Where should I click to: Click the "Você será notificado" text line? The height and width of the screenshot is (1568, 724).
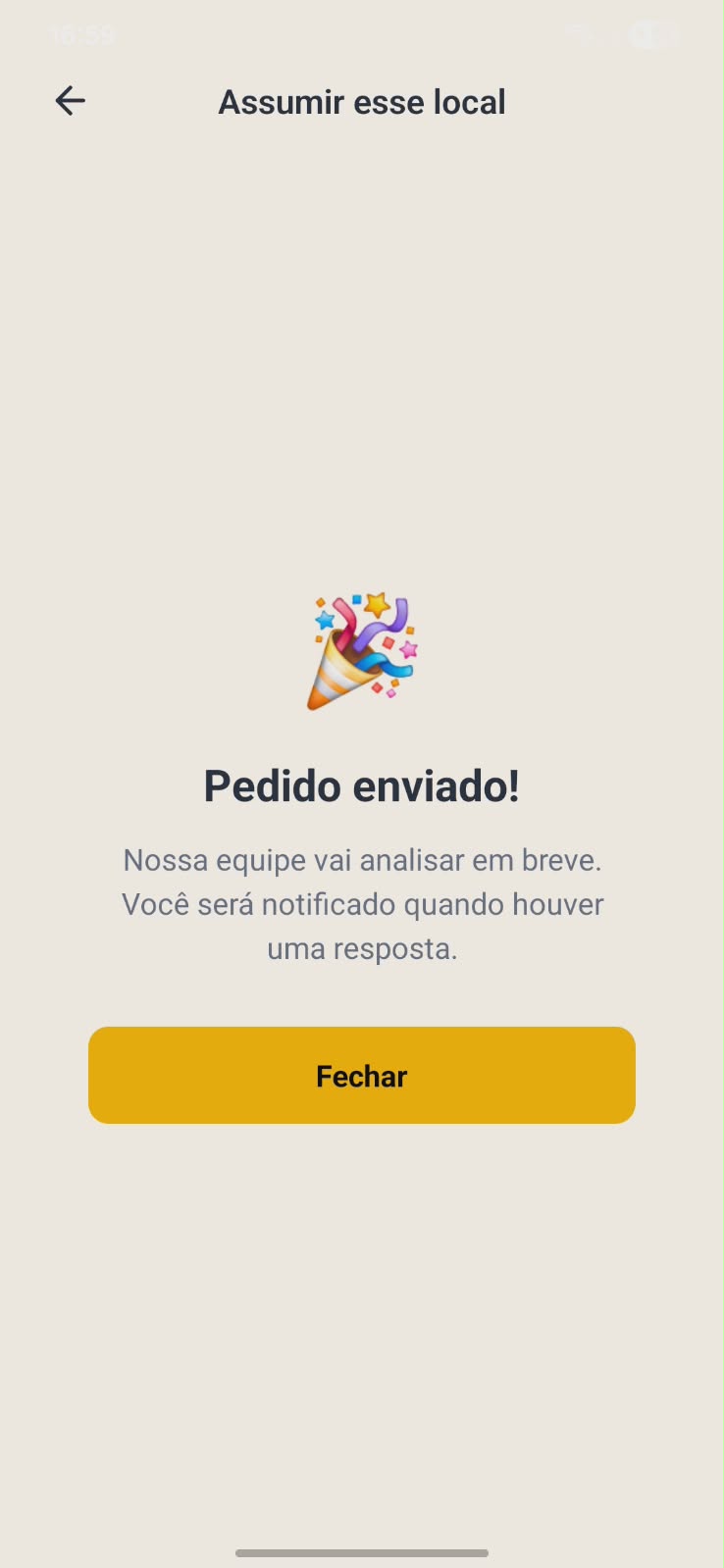click(362, 903)
